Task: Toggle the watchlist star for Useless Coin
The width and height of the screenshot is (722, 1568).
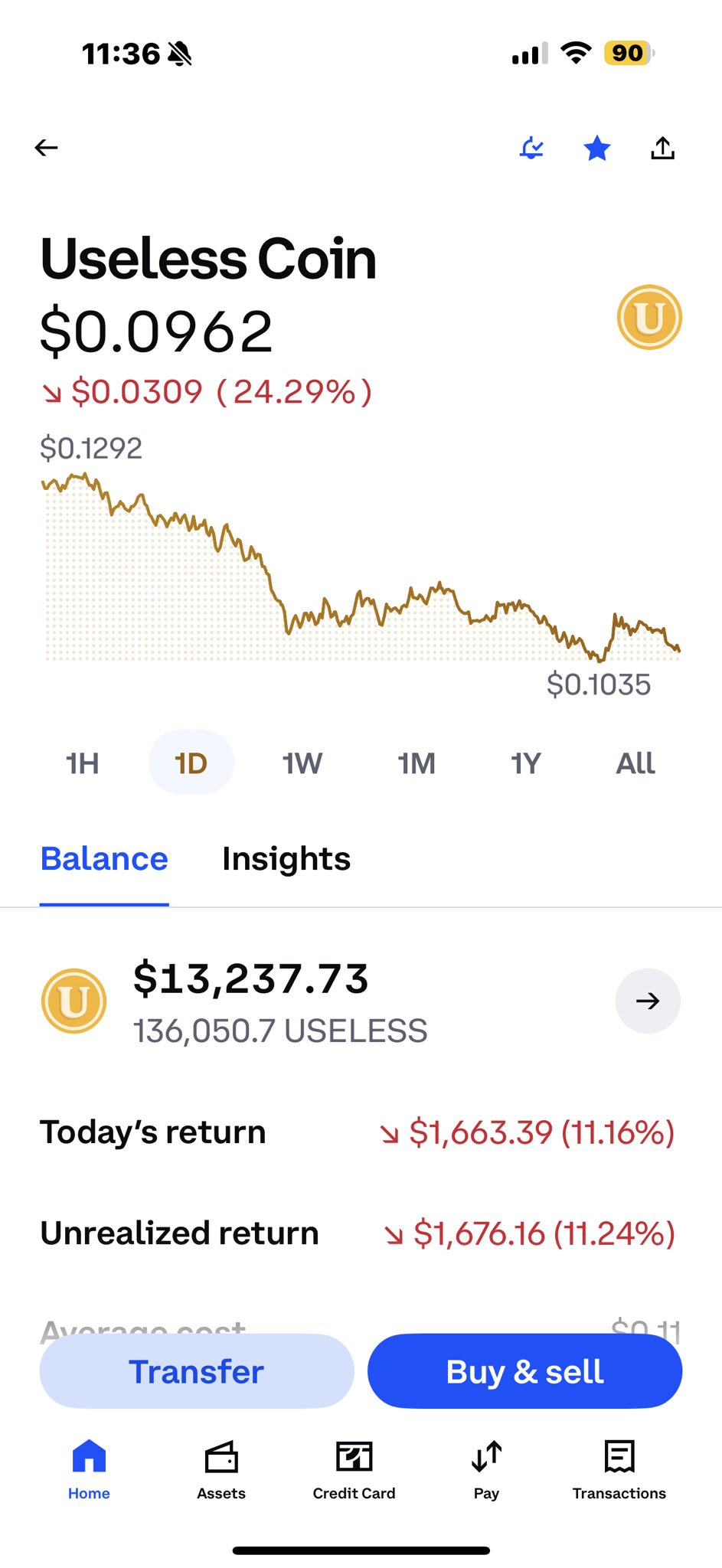Action: pyautogui.click(x=597, y=148)
